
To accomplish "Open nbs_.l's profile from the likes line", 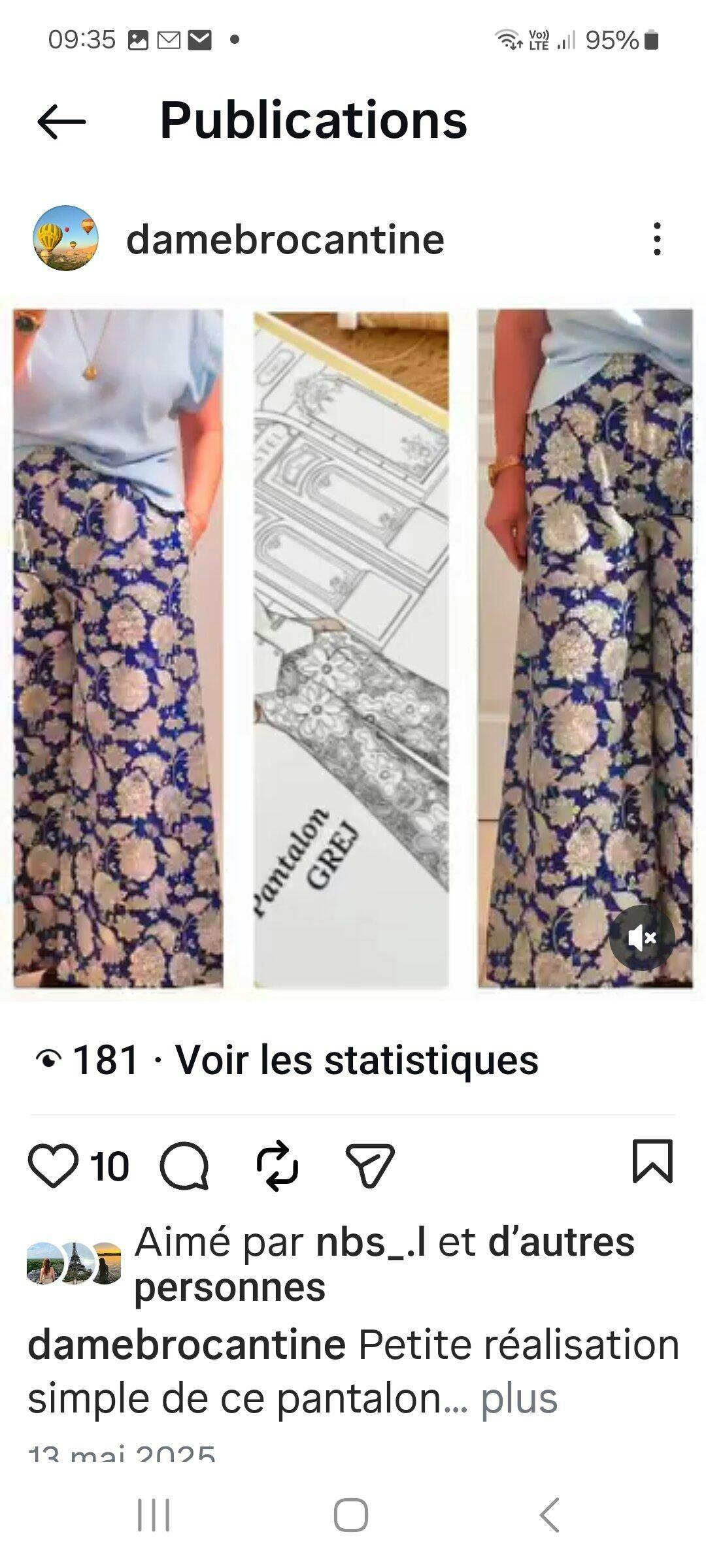I will click(371, 1243).
